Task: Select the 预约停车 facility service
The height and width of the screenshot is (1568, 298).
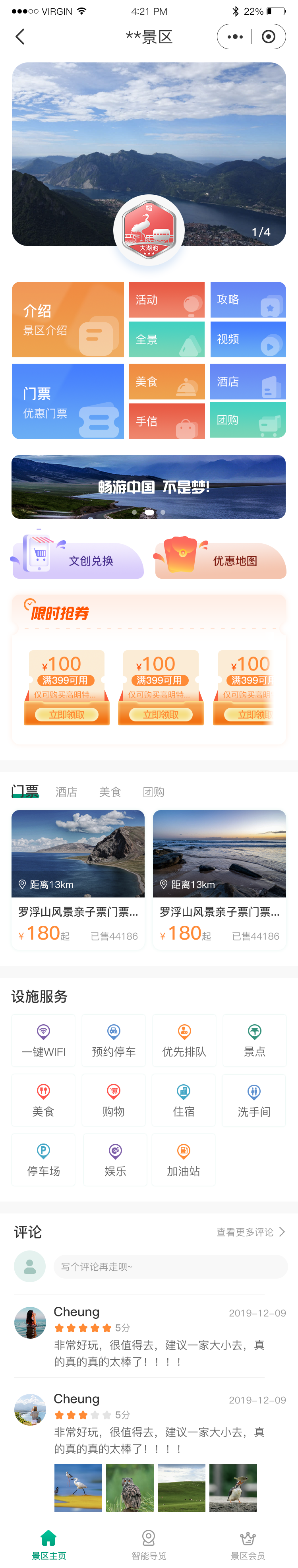Action: point(114,1040)
